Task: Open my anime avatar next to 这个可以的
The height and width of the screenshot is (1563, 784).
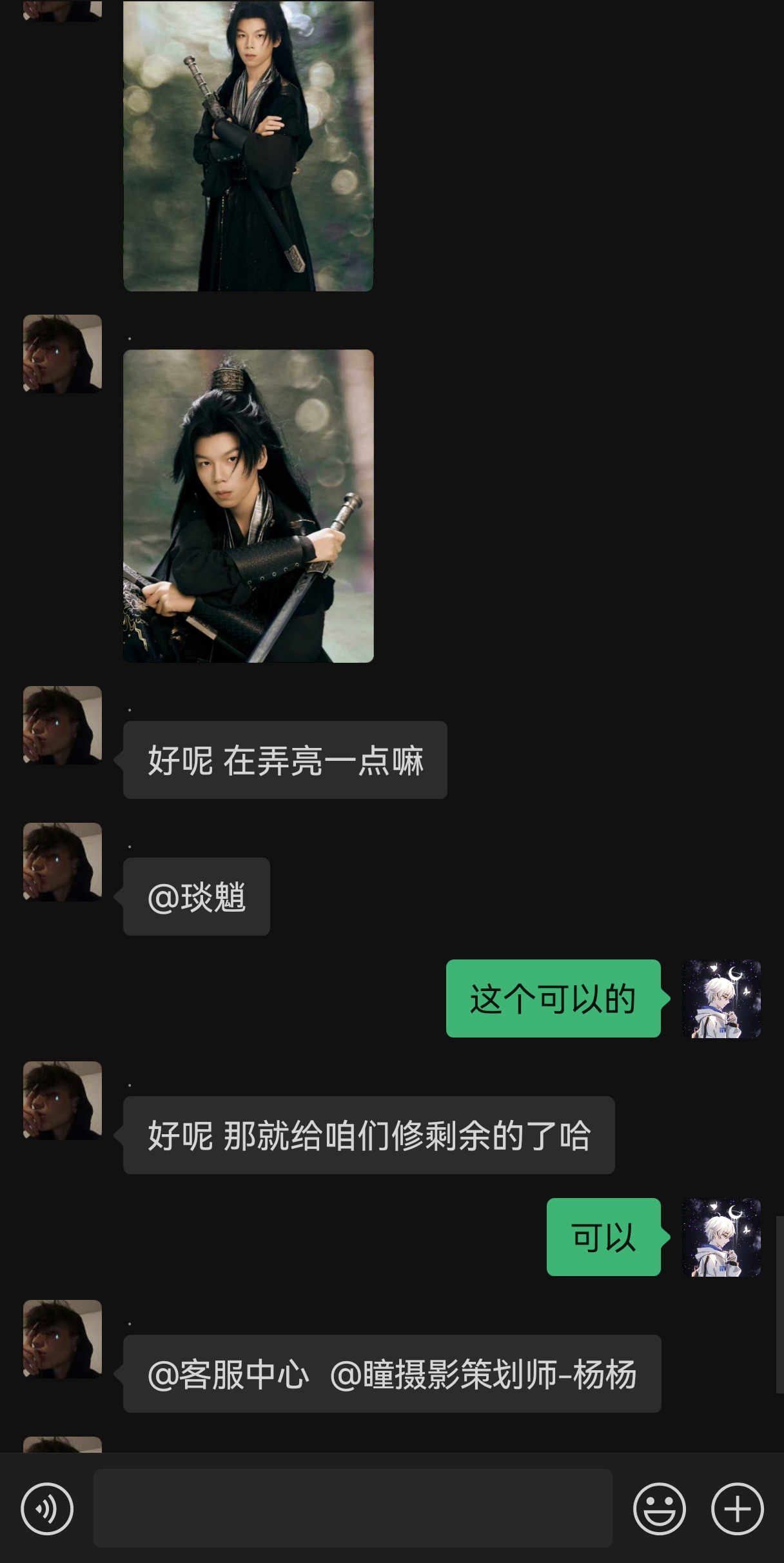Action: click(721, 999)
